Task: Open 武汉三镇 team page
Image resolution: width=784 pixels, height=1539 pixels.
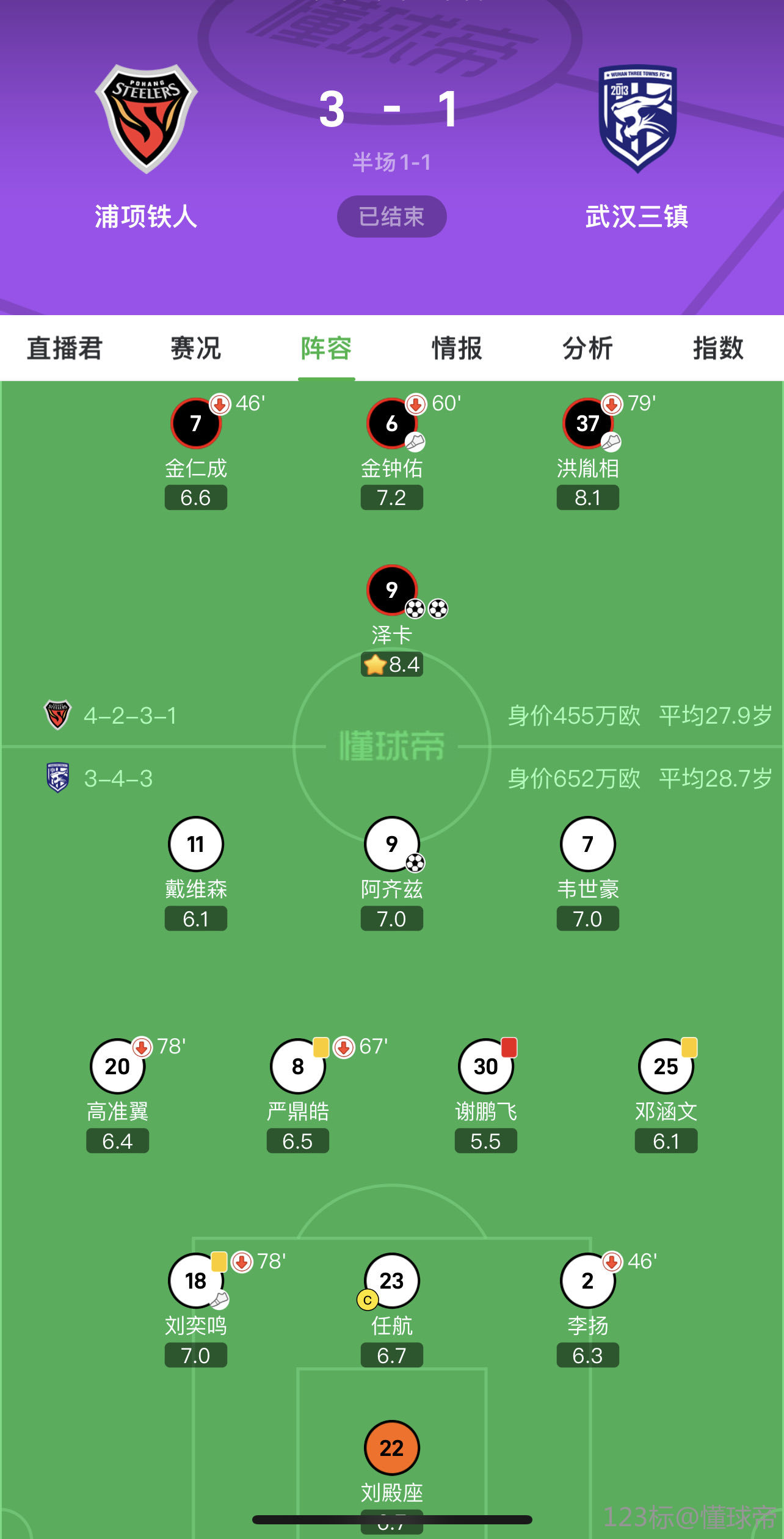Action: [637, 147]
